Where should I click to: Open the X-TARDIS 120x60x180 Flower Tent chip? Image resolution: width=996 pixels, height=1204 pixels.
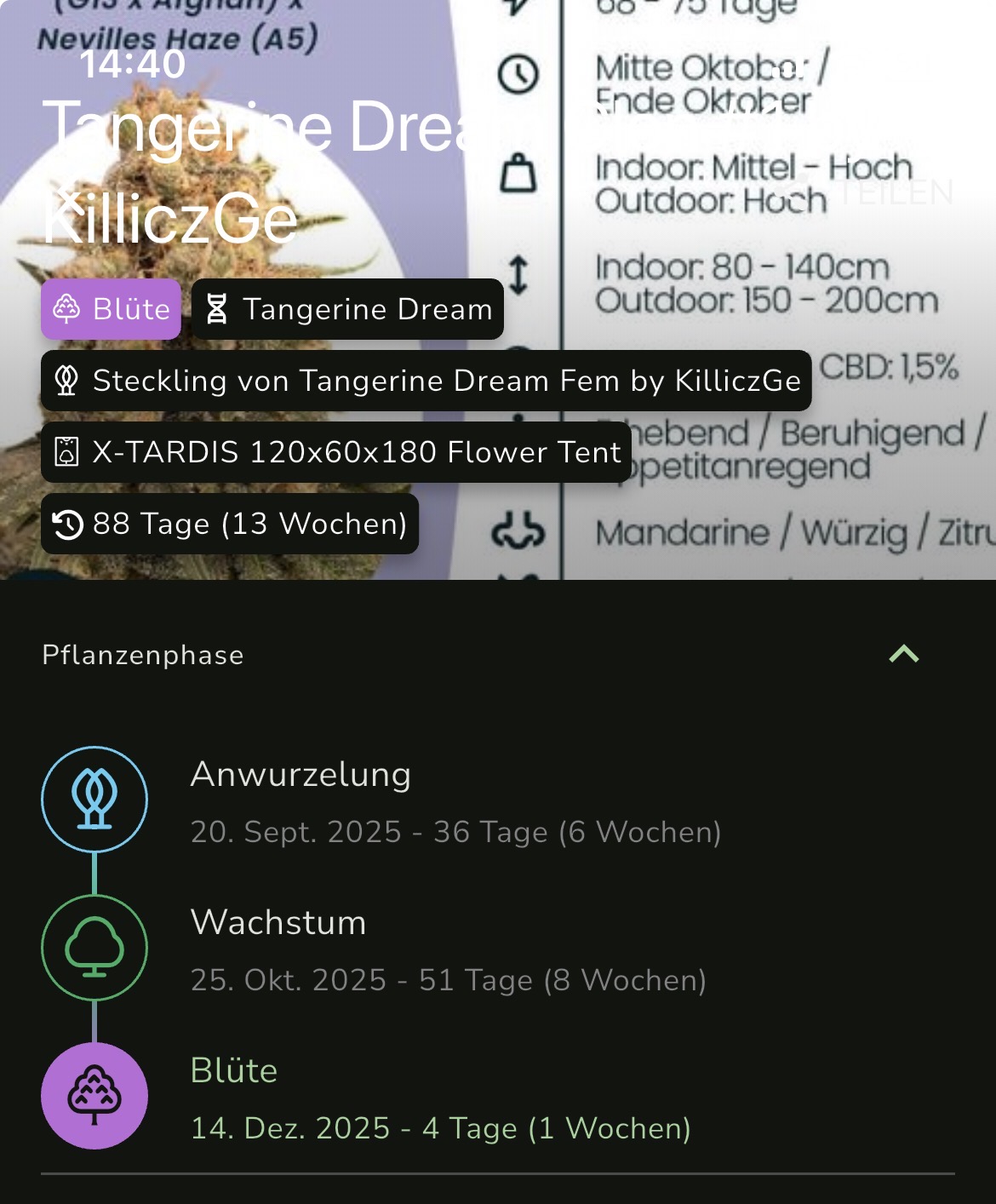click(336, 452)
